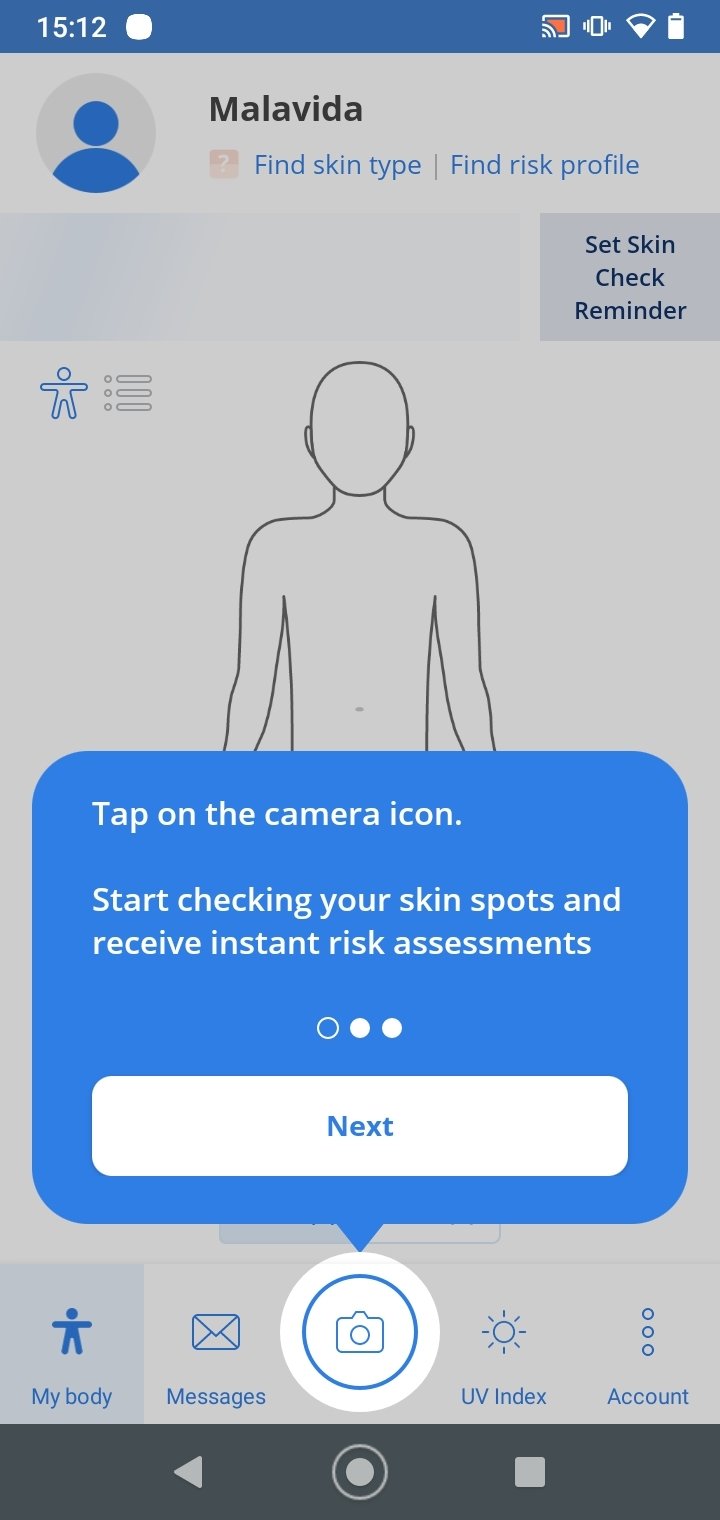Switch to the Messages tab
The image size is (720, 1520).
point(216,1345)
